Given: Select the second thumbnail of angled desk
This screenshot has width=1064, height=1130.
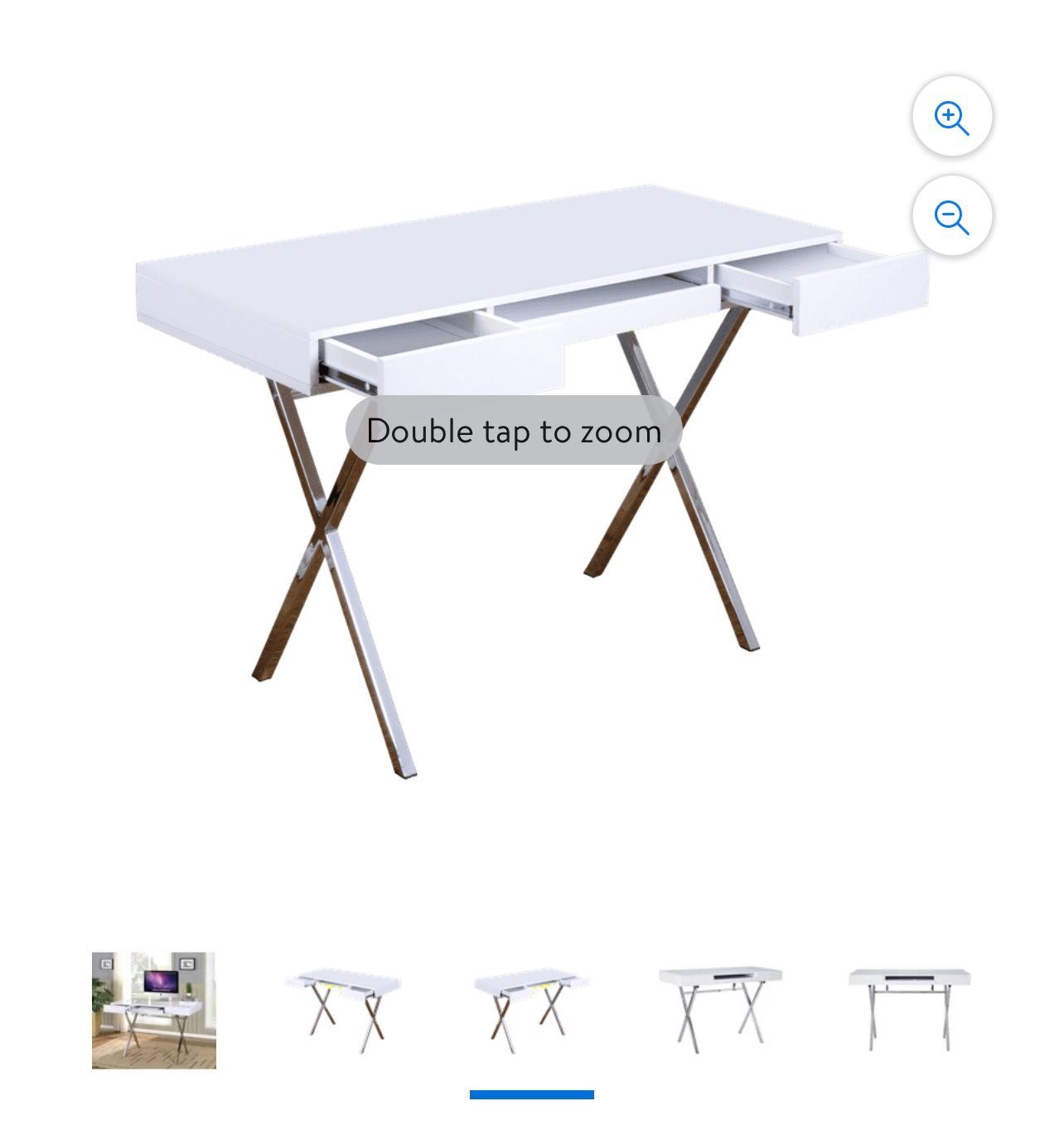Looking at the screenshot, I should (344, 1010).
